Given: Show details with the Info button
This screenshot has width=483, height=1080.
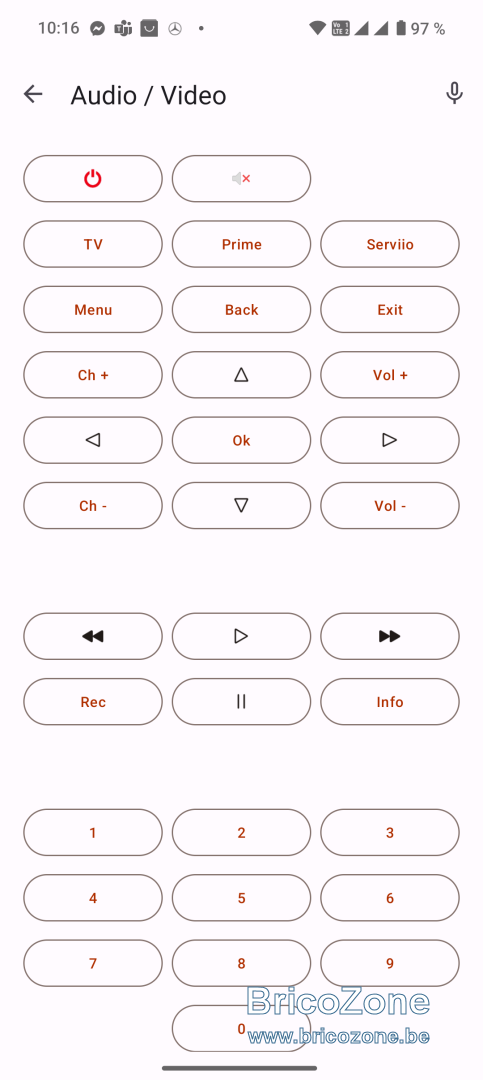Looking at the screenshot, I should point(390,702).
